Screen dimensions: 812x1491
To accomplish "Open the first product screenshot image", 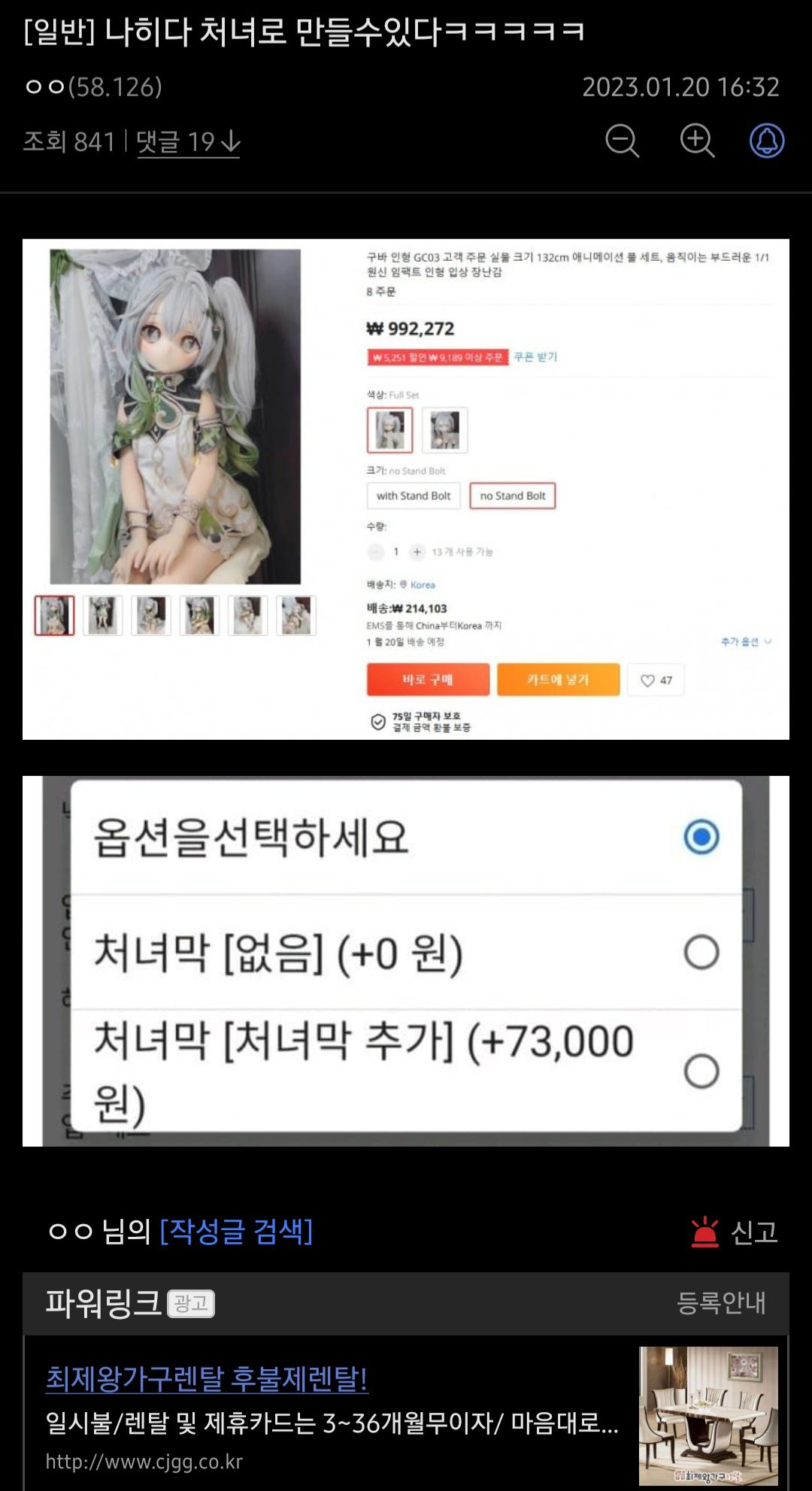I will (406, 489).
